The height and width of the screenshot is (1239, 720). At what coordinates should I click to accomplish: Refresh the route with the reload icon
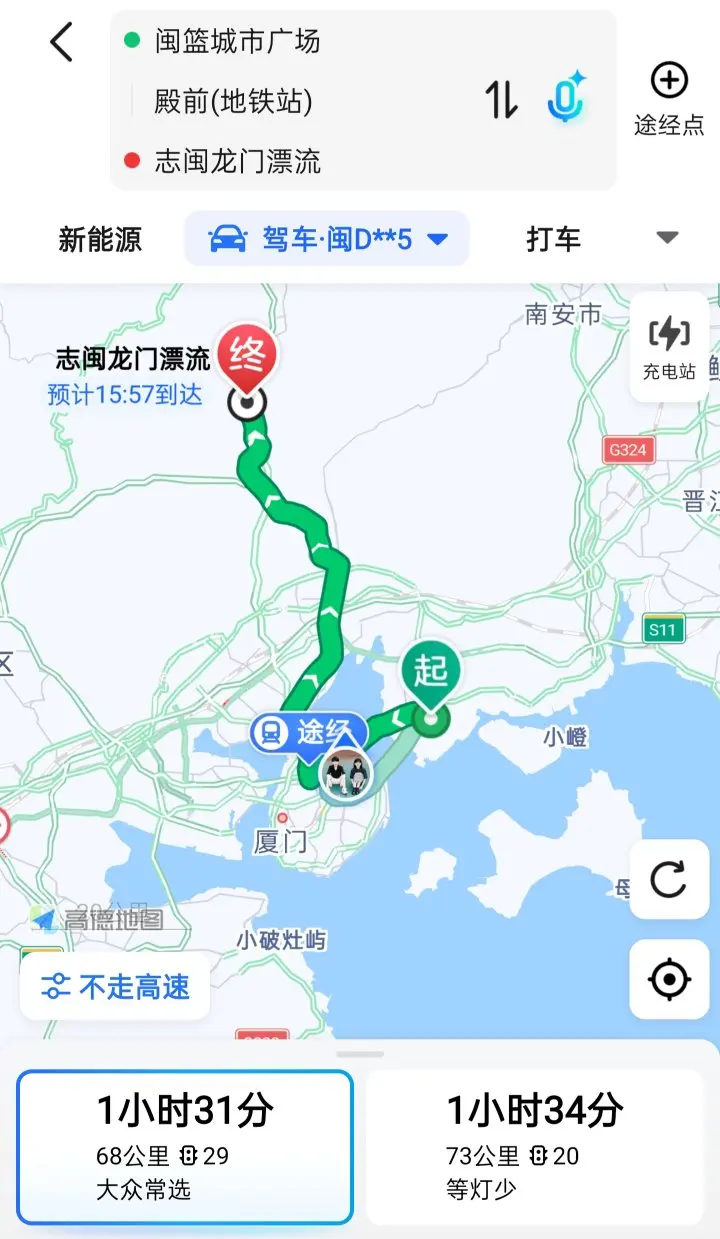(669, 880)
